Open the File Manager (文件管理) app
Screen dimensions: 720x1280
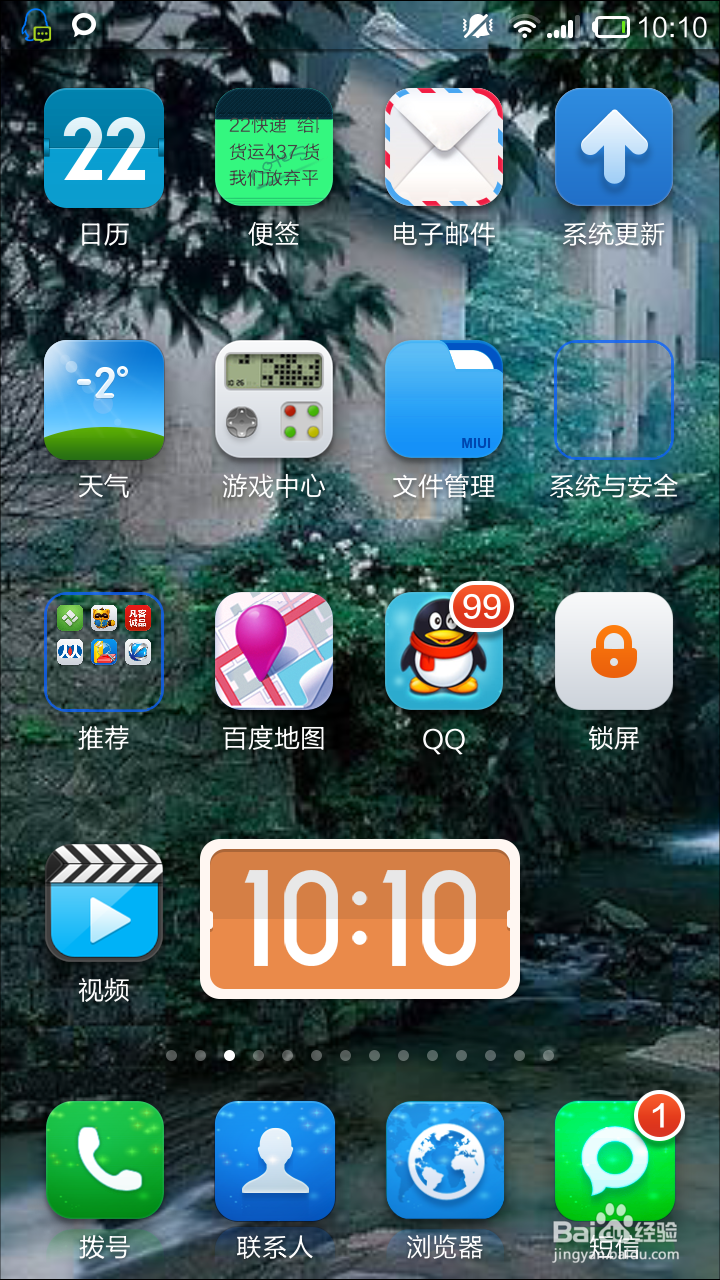pos(444,398)
